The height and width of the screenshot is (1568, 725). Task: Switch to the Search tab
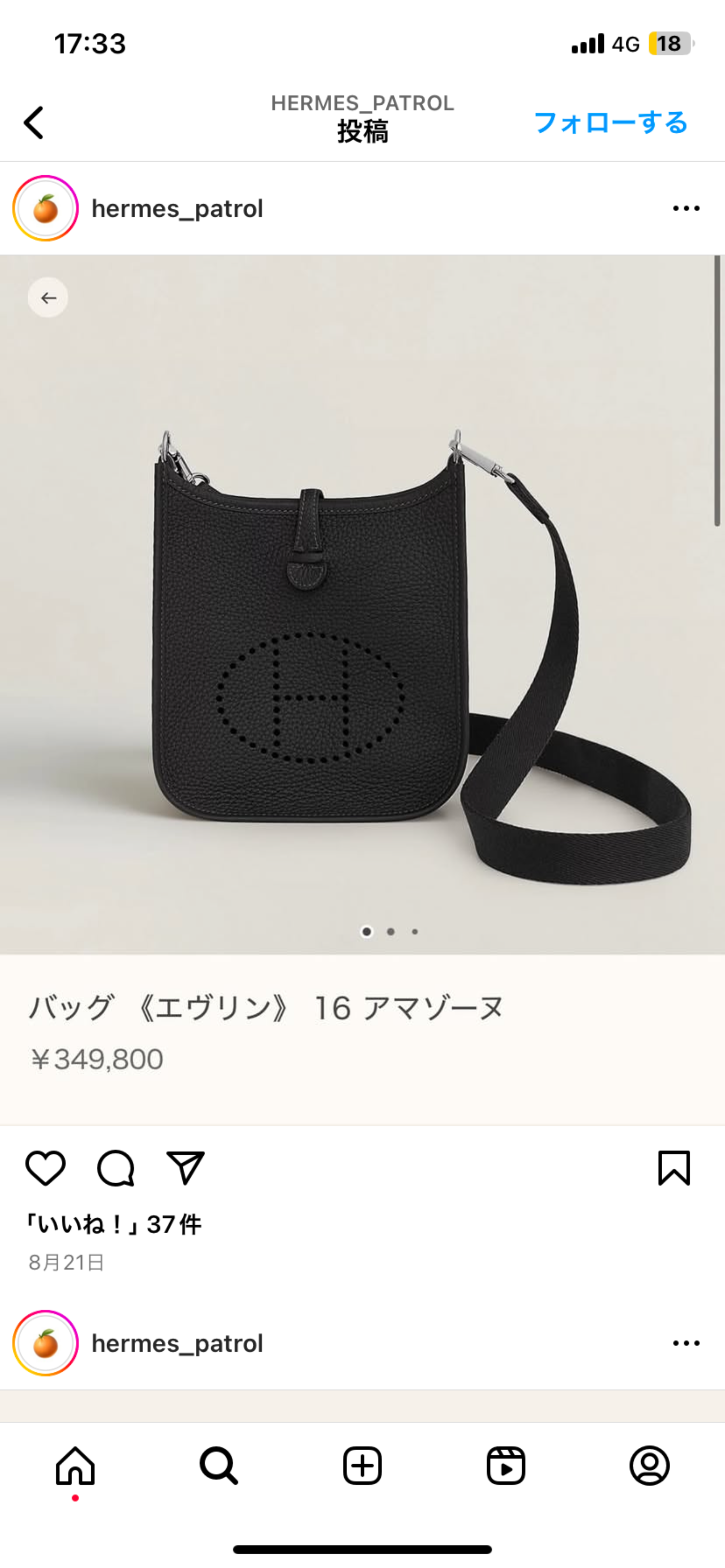coord(219,1466)
